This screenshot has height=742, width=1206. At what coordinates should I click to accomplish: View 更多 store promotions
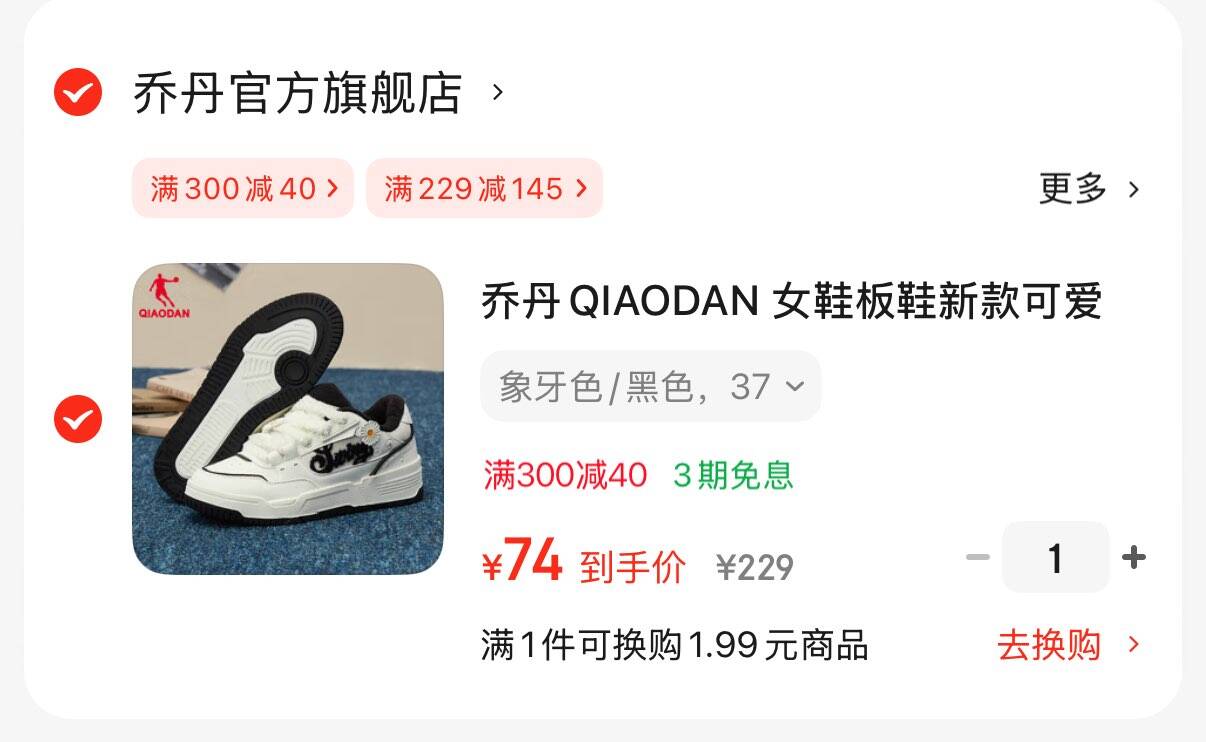point(1088,188)
